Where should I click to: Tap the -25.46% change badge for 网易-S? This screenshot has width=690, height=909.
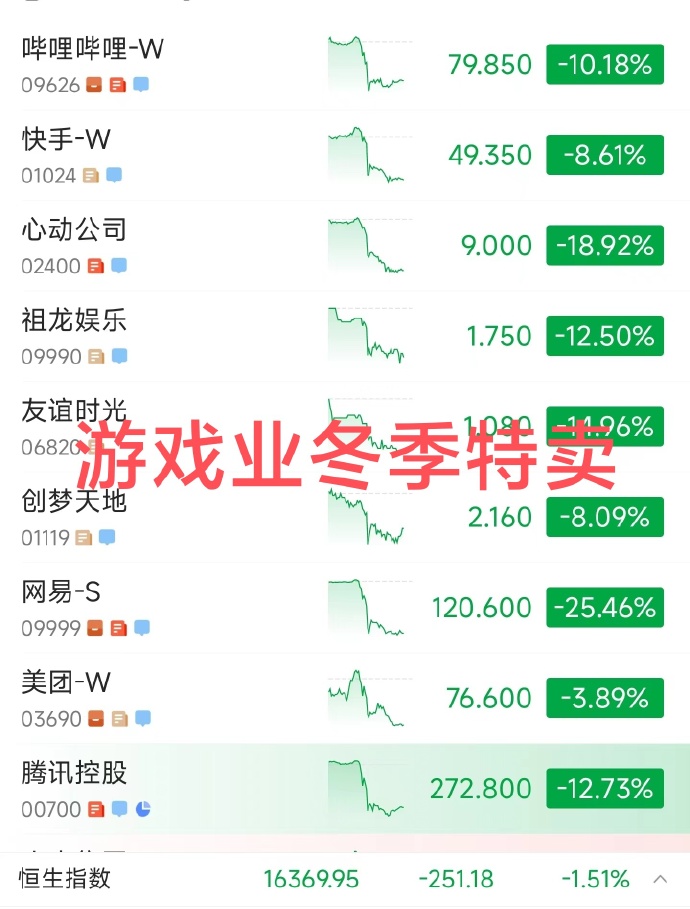[x=604, y=607]
